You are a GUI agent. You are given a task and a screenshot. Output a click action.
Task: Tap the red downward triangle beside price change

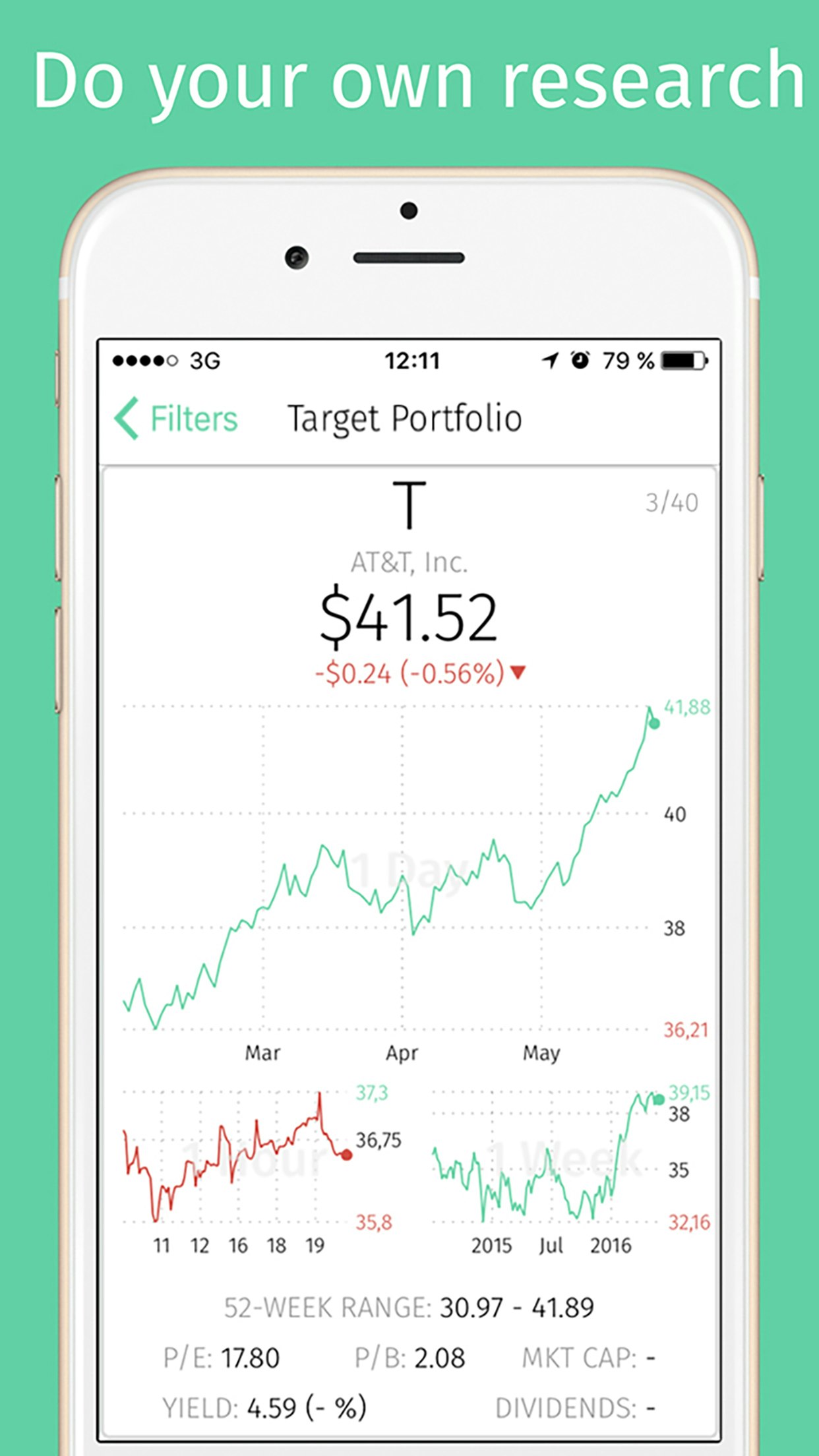[517, 672]
